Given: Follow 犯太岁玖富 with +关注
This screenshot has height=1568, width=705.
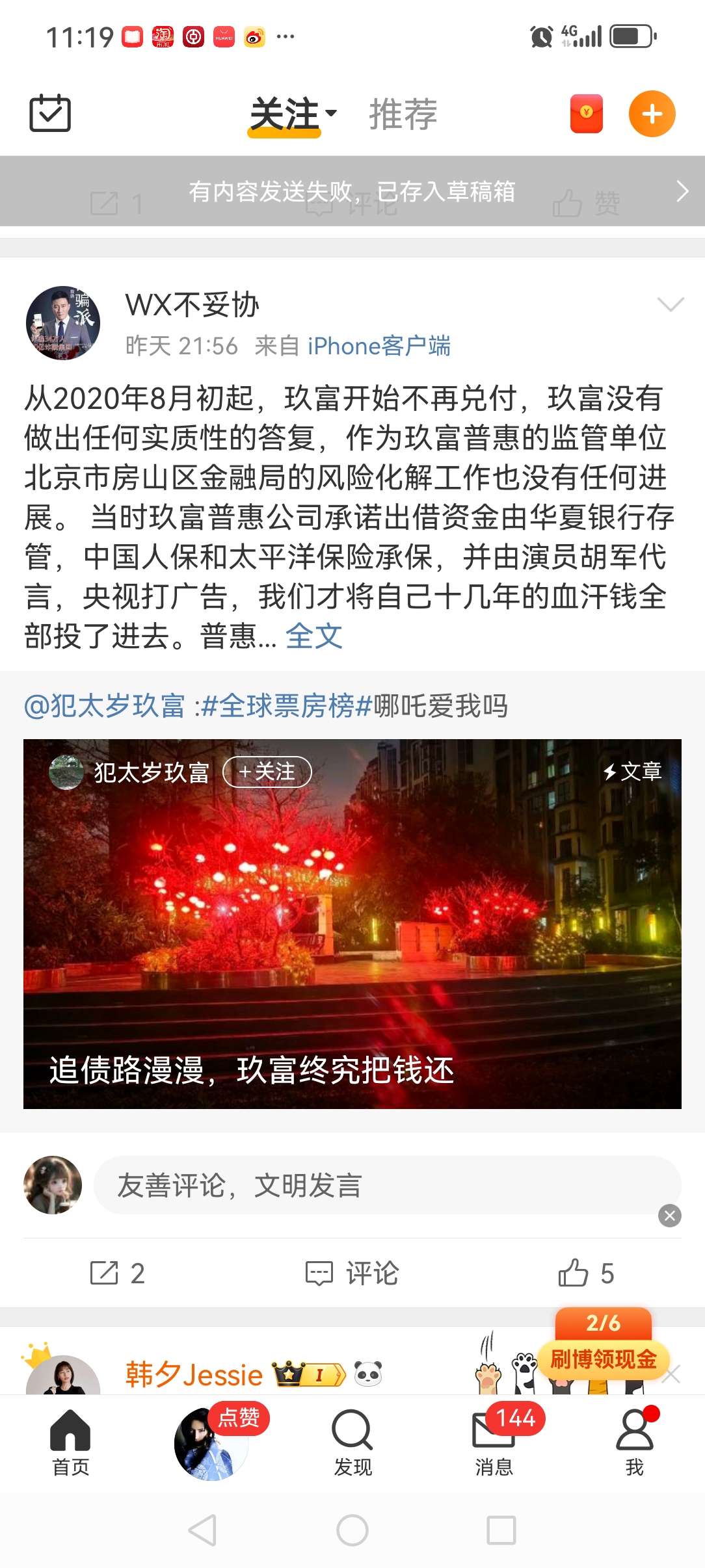Looking at the screenshot, I should pos(267,772).
